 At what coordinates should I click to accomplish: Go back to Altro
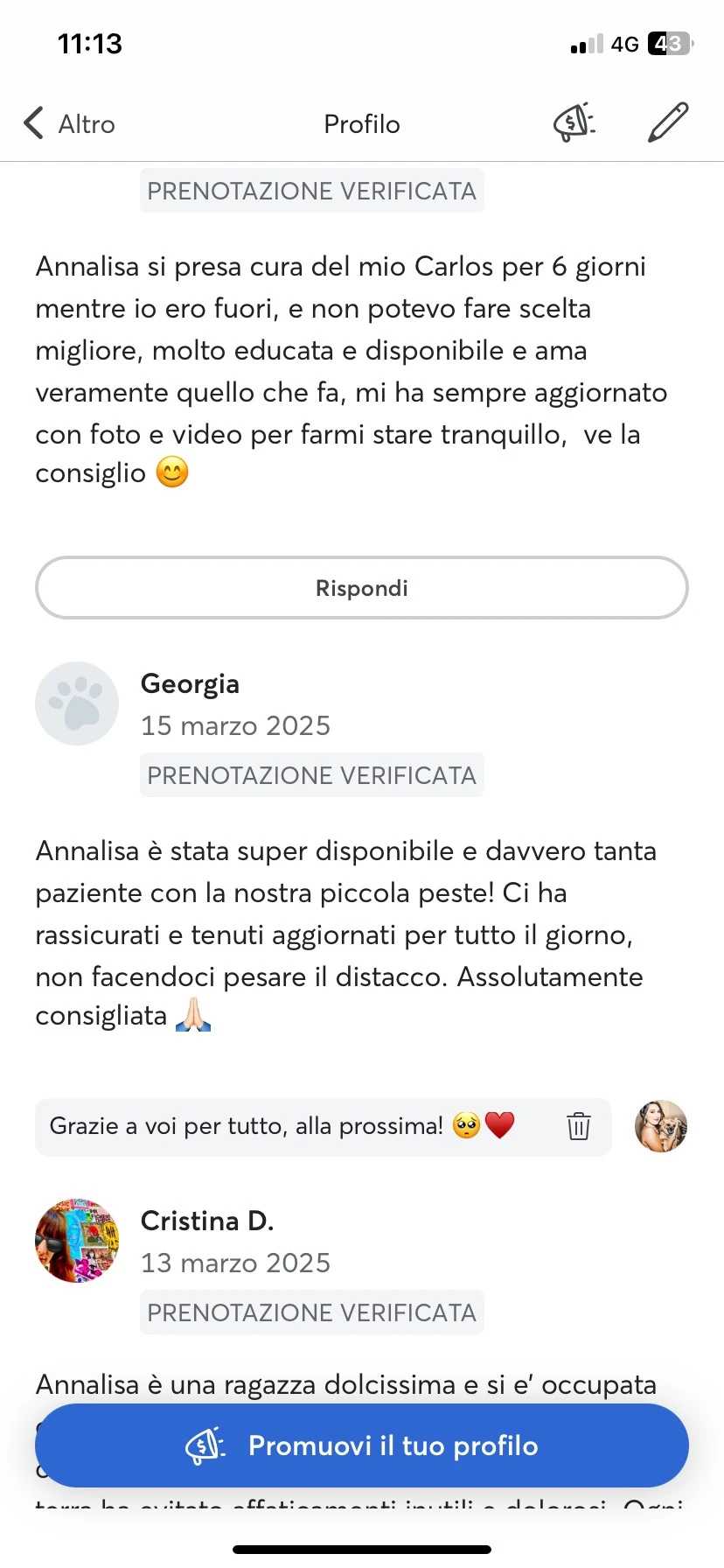coord(70,124)
